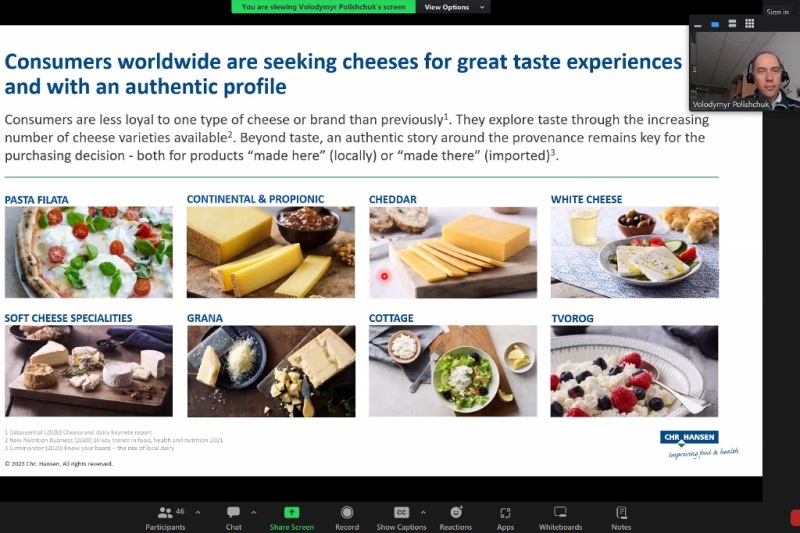Switch video panel to single speaker view
The image size is (800, 533).
715,24
